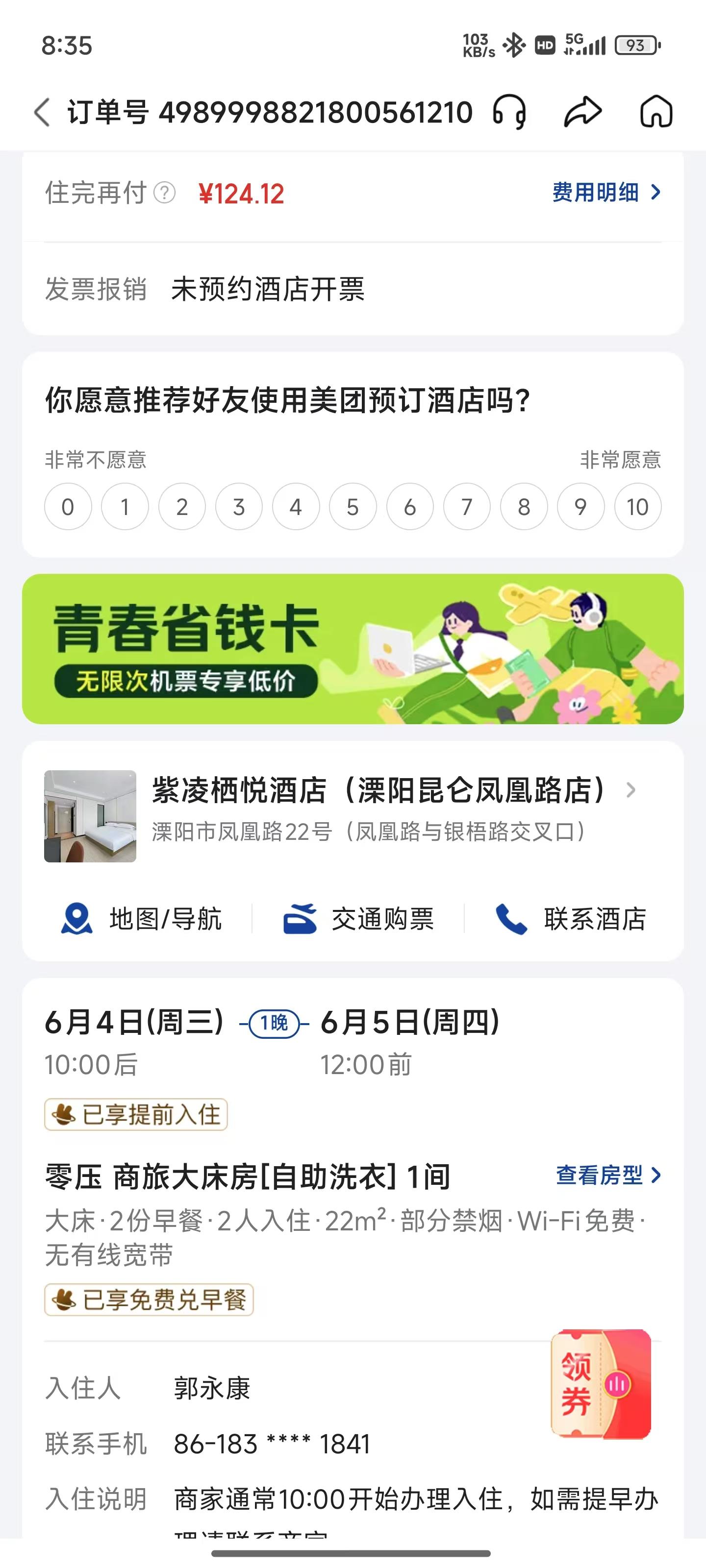The image size is (706, 1568).
Task: Choose score 5 for recommending Meituan
Action: tap(353, 507)
